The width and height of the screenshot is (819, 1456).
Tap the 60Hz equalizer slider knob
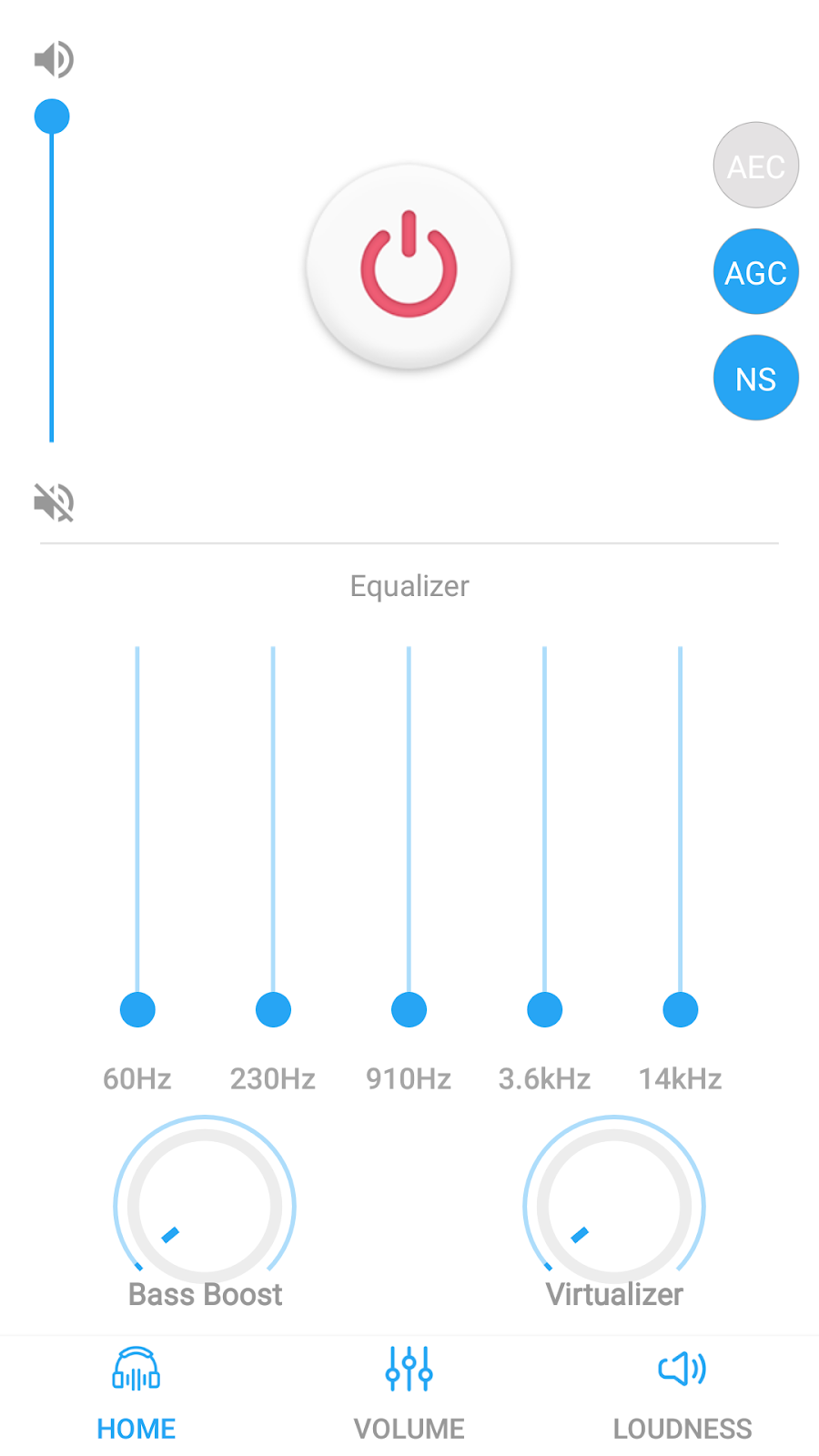[x=137, y=1009]
